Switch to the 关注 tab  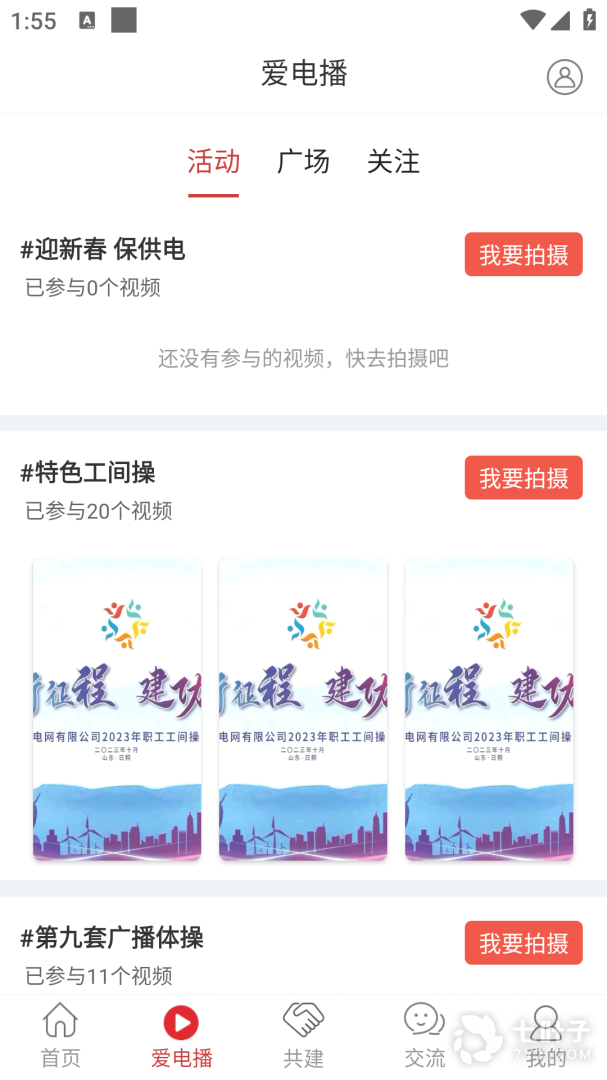[393, 162]
